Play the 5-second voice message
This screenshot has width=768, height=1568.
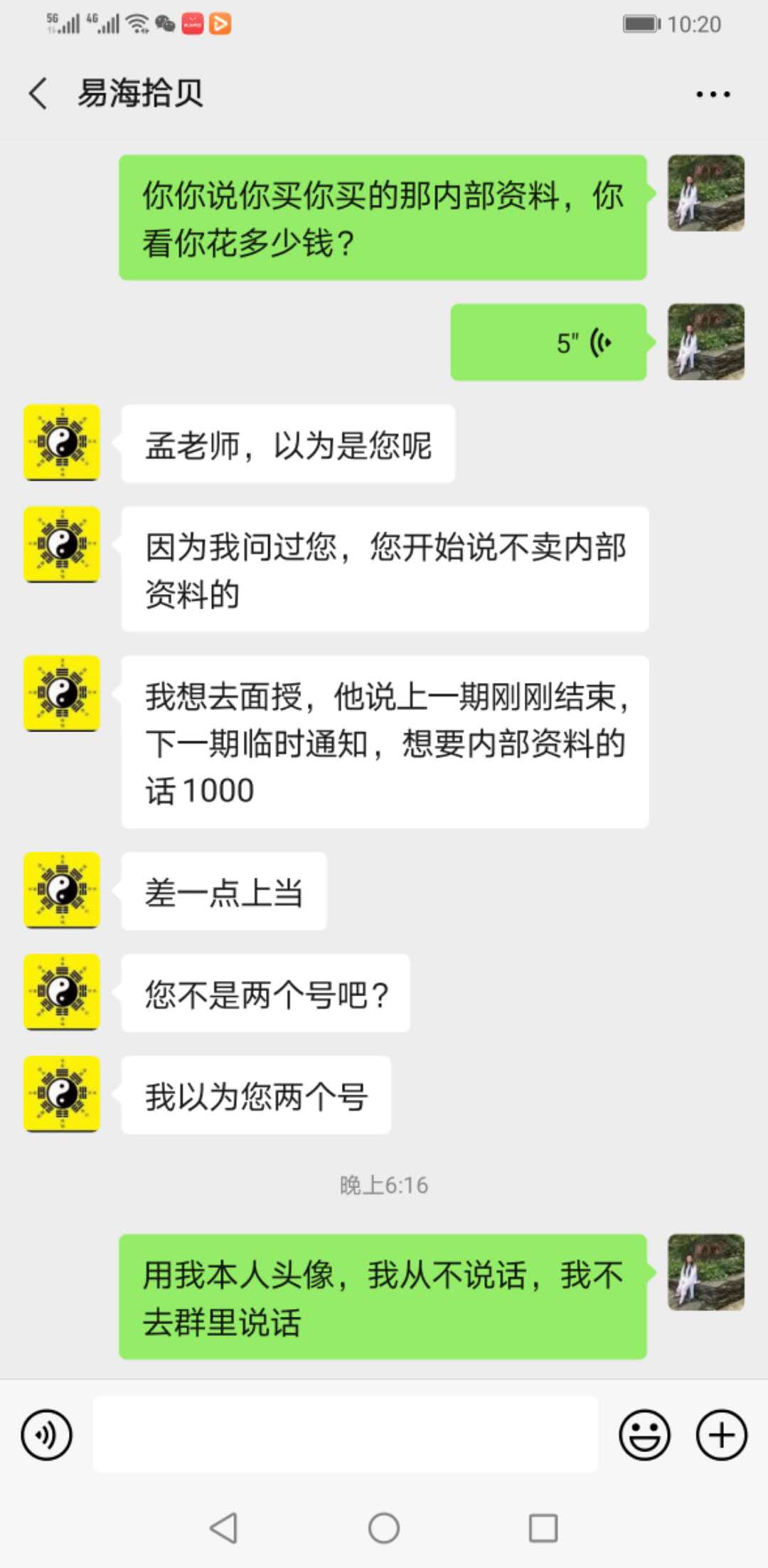pyautogui.click(x=549, y=342)
